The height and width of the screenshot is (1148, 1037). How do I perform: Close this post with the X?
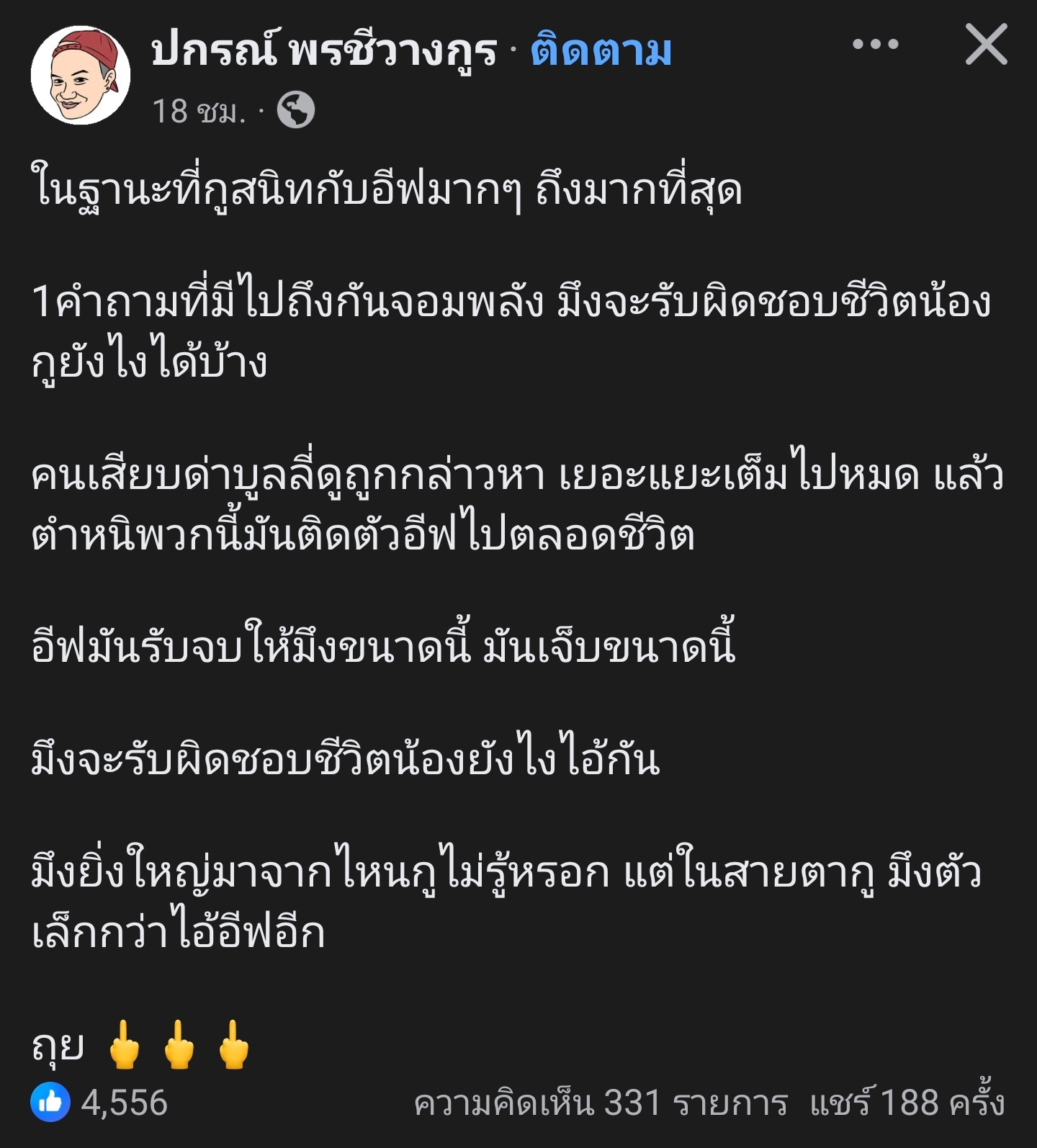pyautogui.click(x=986, y=45)
